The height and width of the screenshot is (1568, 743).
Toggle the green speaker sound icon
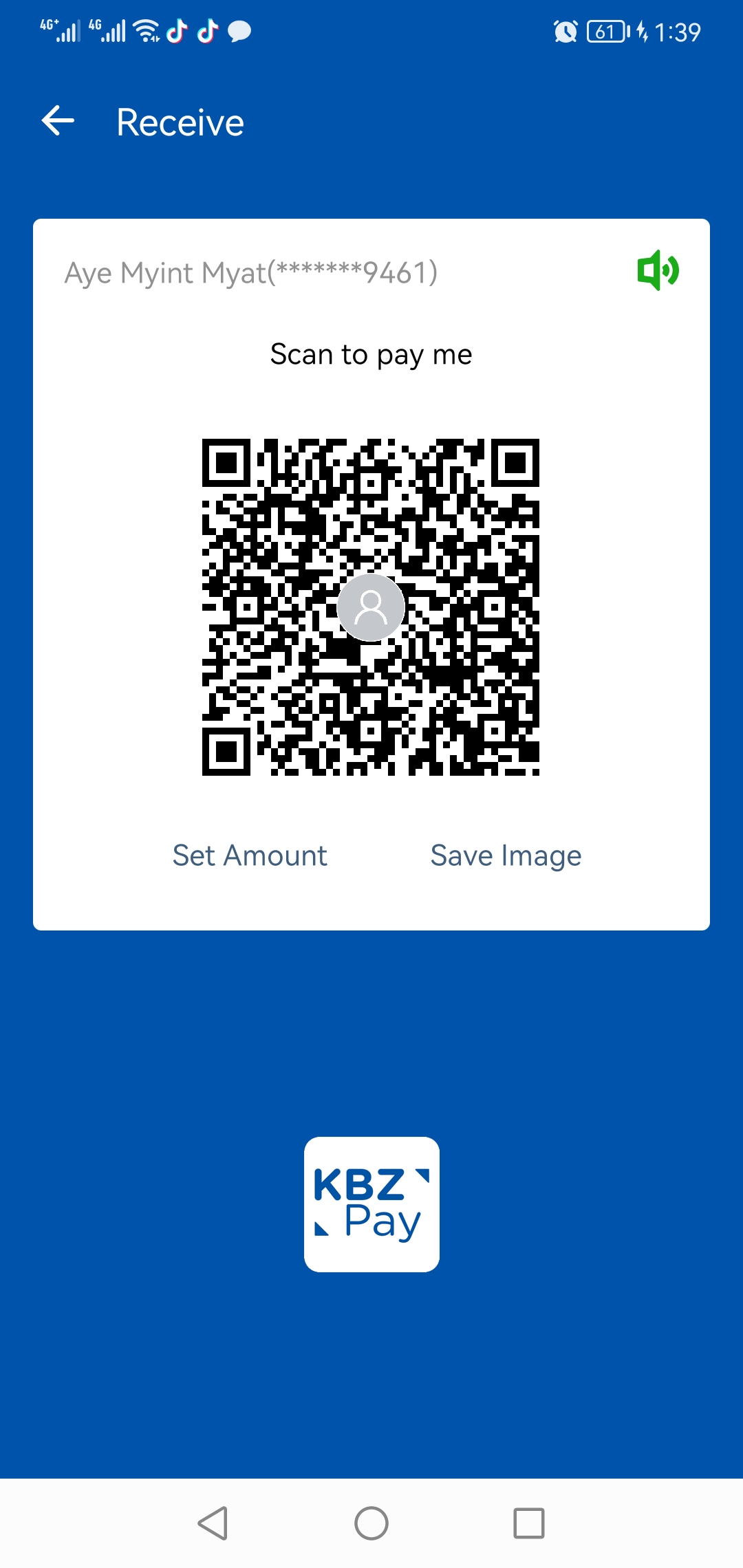(658, 270)
